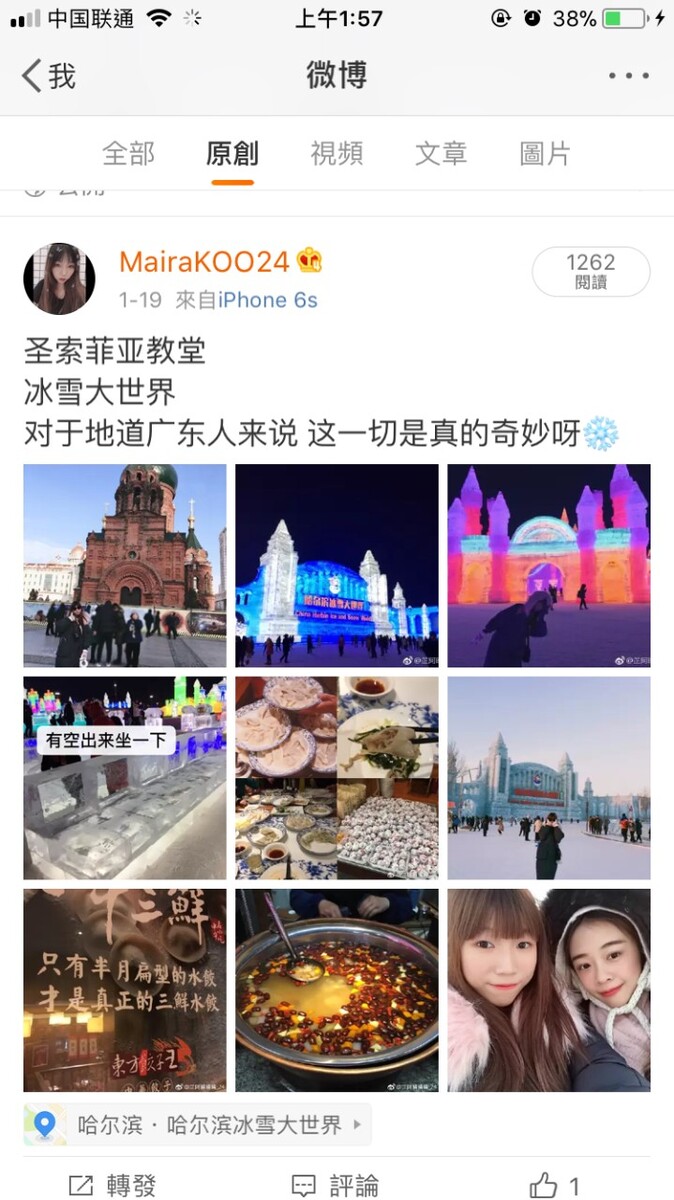Viewport: 674px width, 1200px height.
Task: Open the dumplings collage photo
Action: [337, 778]
